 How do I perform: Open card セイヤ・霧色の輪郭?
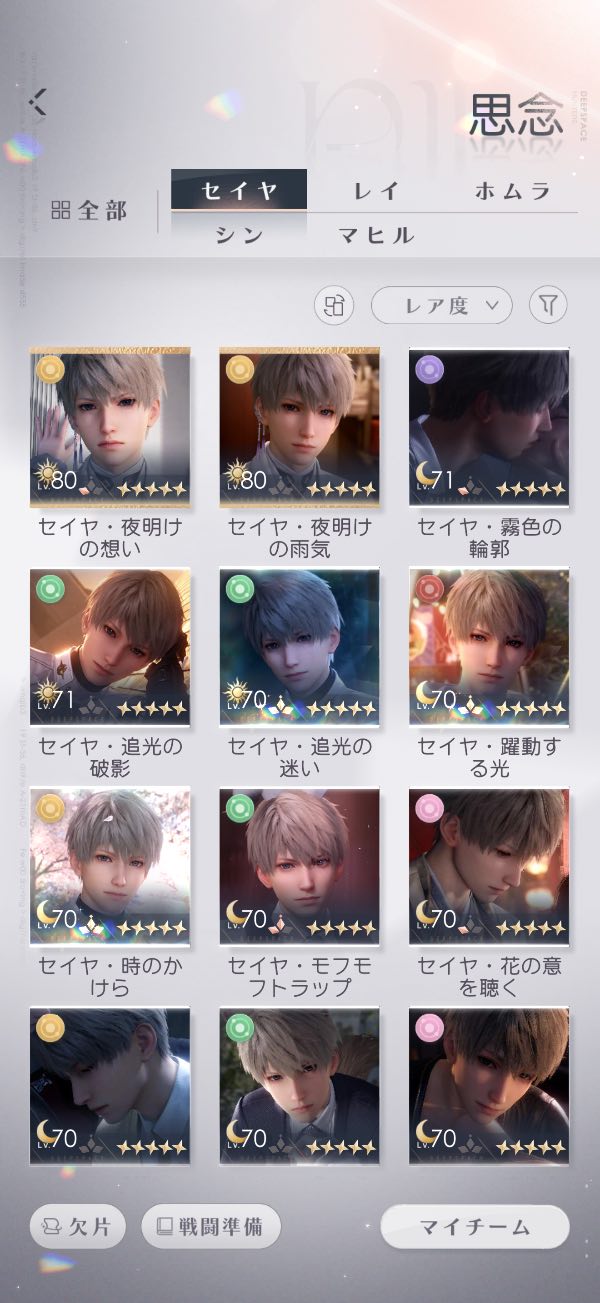[489, 425]
